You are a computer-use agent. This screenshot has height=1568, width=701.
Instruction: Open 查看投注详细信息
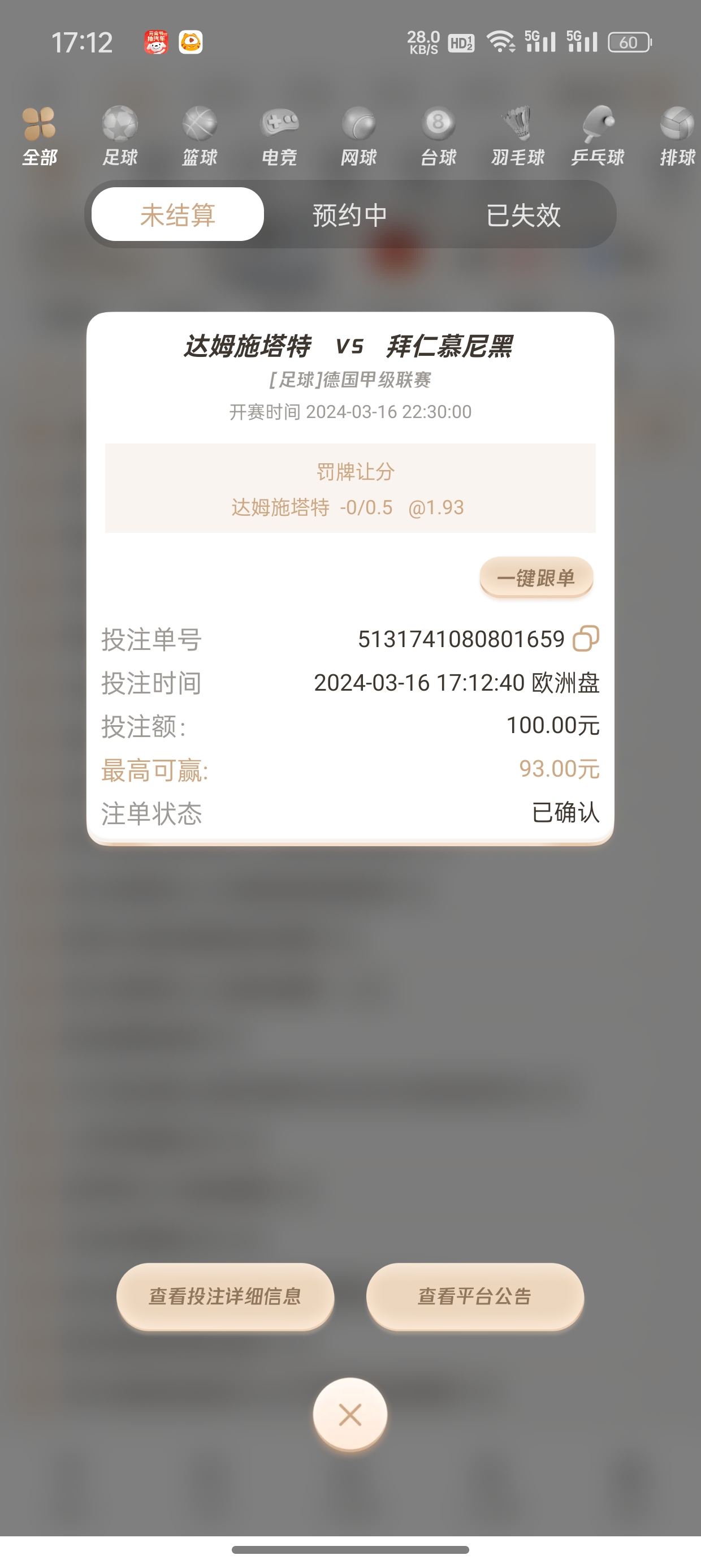225,1296
